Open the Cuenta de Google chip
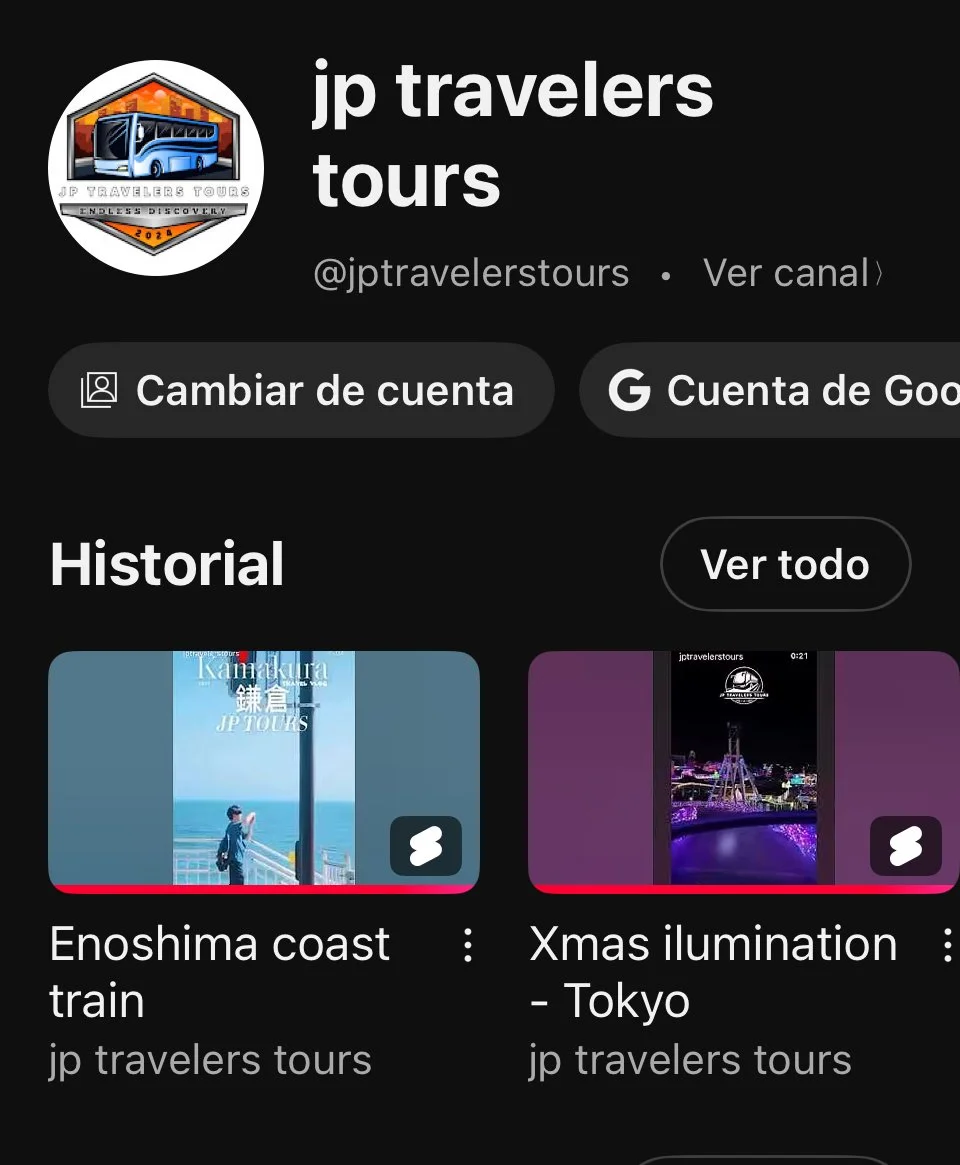The height and width of the screenshot is (1165, 960). coord(780,390)
